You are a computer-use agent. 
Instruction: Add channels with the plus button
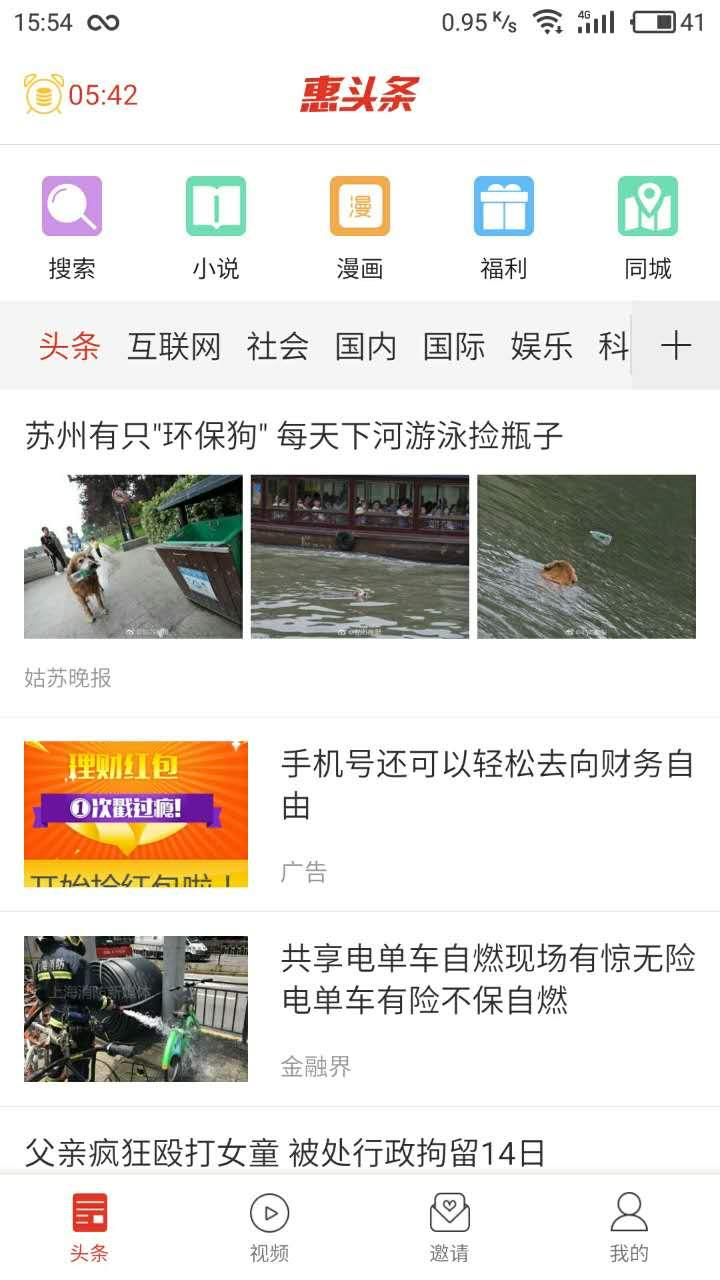click(x=676, y=346)
